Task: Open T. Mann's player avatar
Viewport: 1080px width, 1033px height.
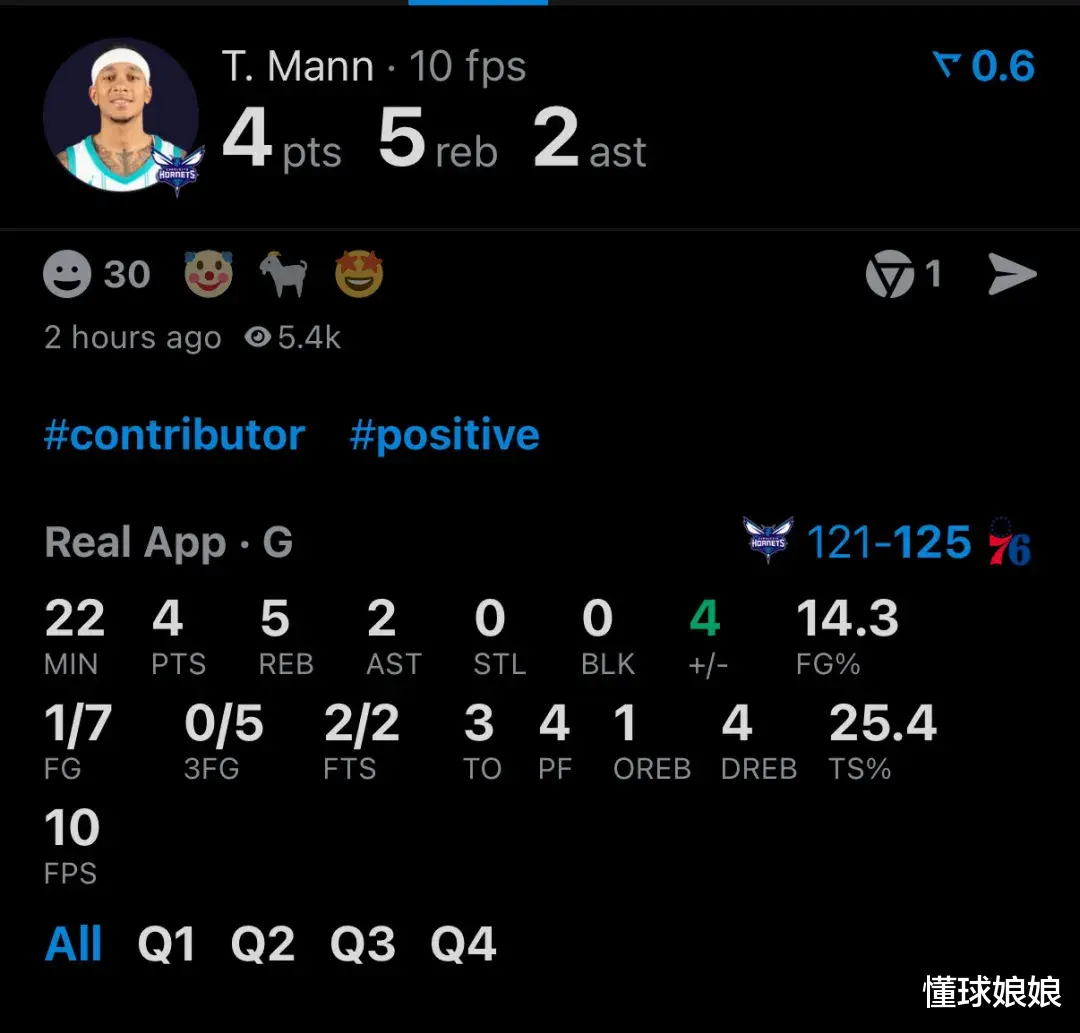Action: pyautogui.click(x=121, y=116)
